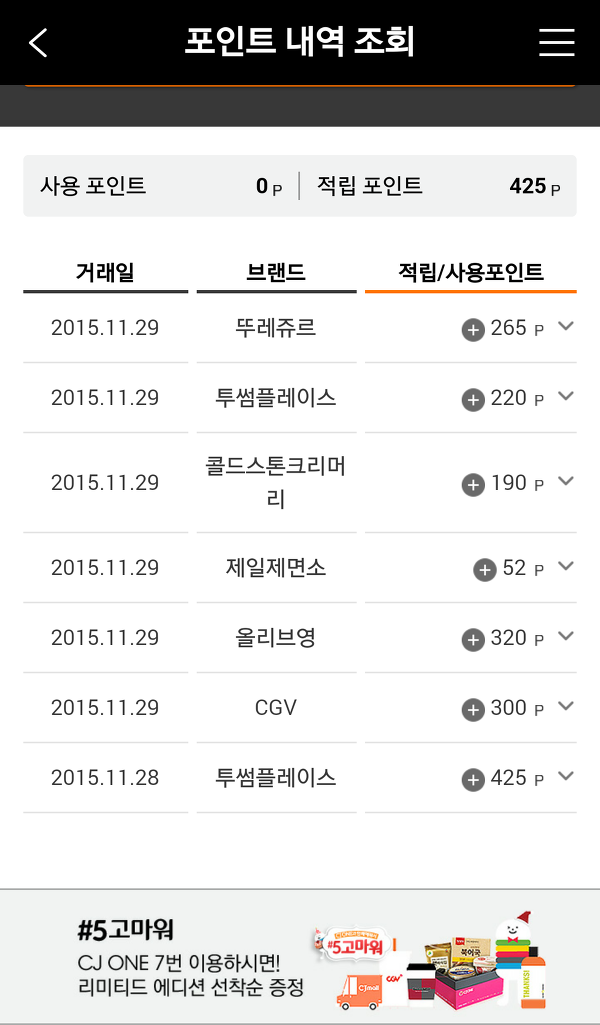The image size is (600, 1025).
Task: Expand the 뚜레쥬르 265 P entry
Action: click(x=565, y=326)
